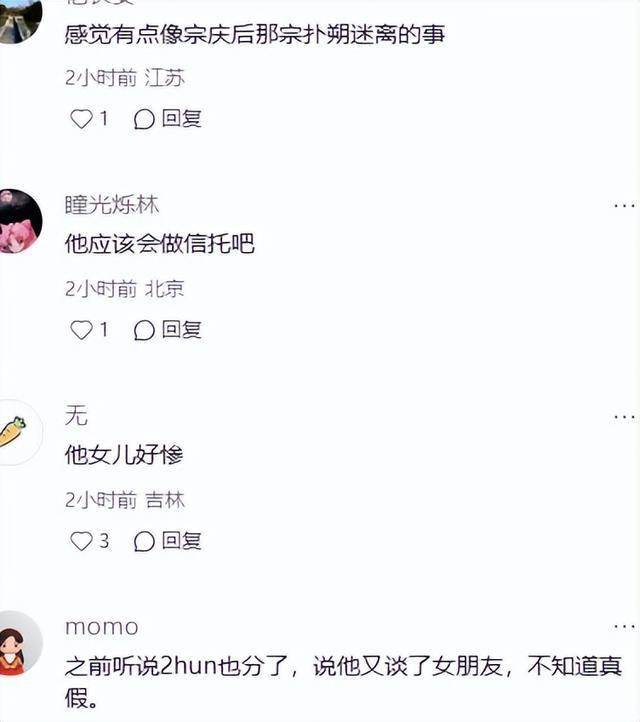This screenshot has width=640, height=722.
Task: Like 瞳光烁林's comment about 信托
Action: coord(81,330)
